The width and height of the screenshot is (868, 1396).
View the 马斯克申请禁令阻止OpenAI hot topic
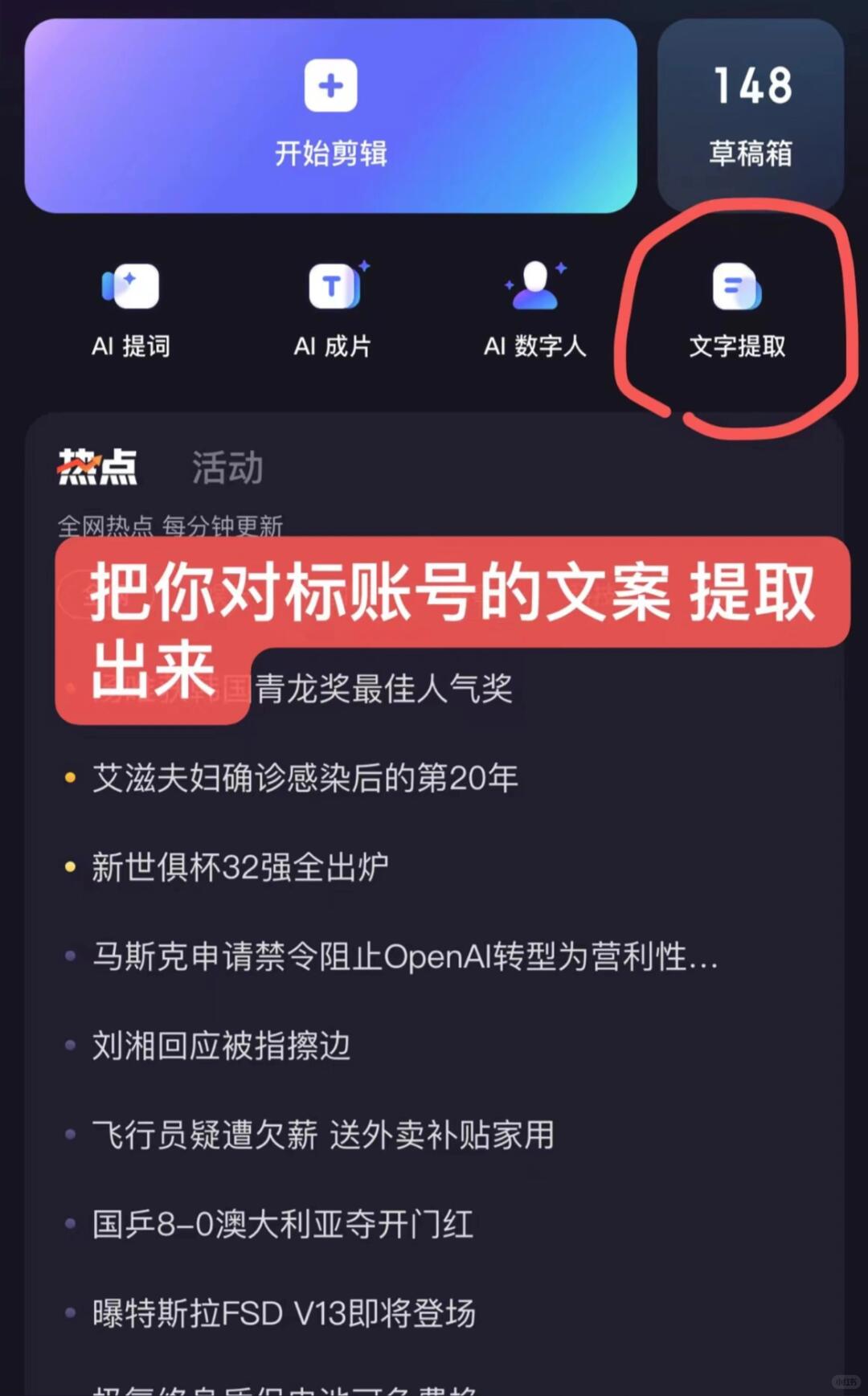(404, 956)
